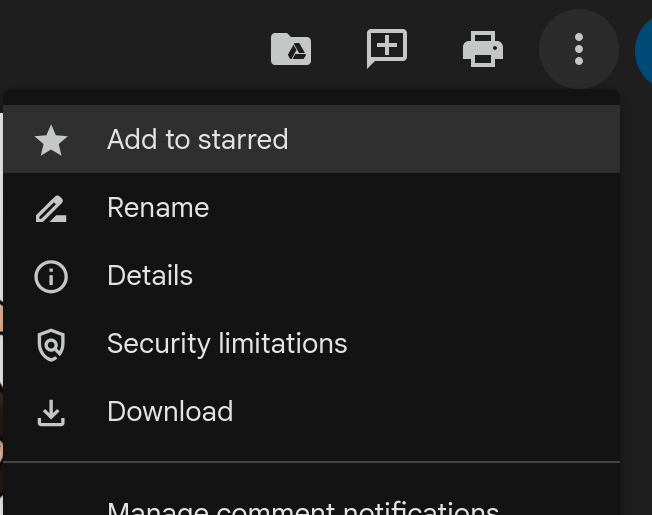The height and width of the screenshot is (515, 652).
Task: Close the three-dot overflow menu
Action: pyautogui.click(x=578, y=49)
